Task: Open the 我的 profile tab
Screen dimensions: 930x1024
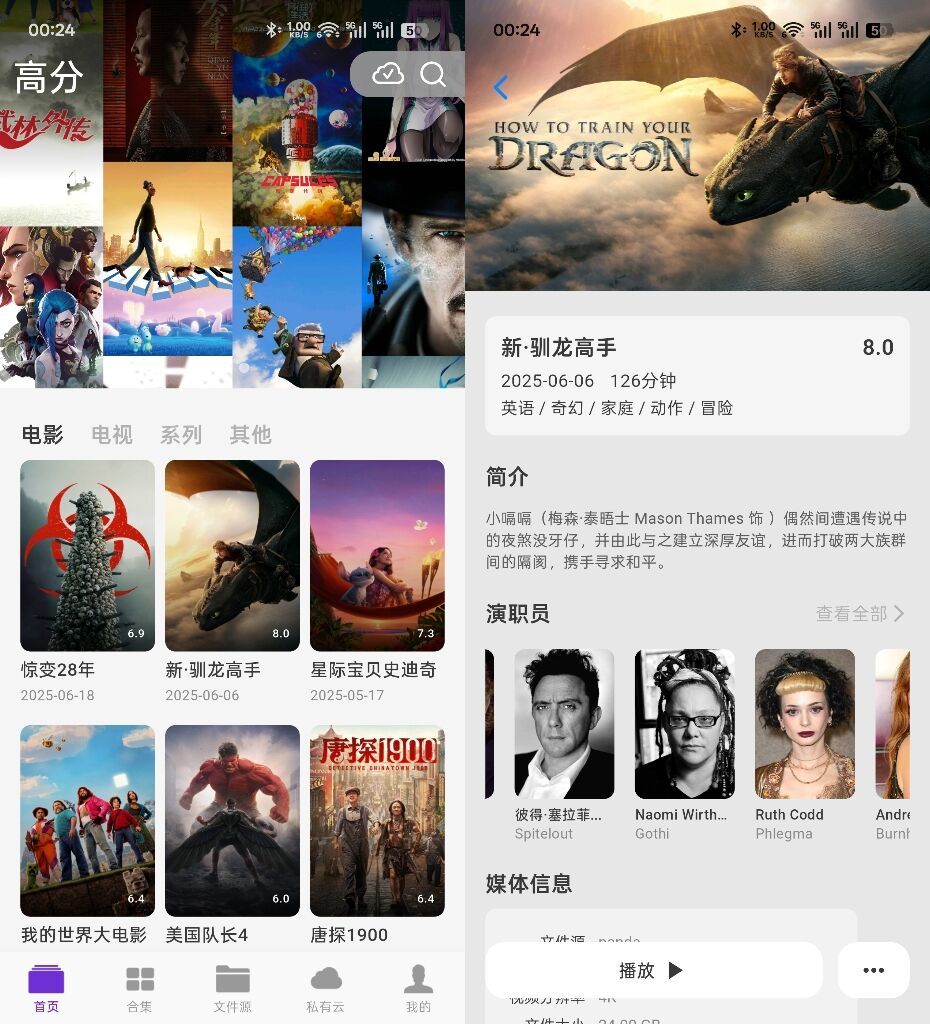Action: click(418, 989)
